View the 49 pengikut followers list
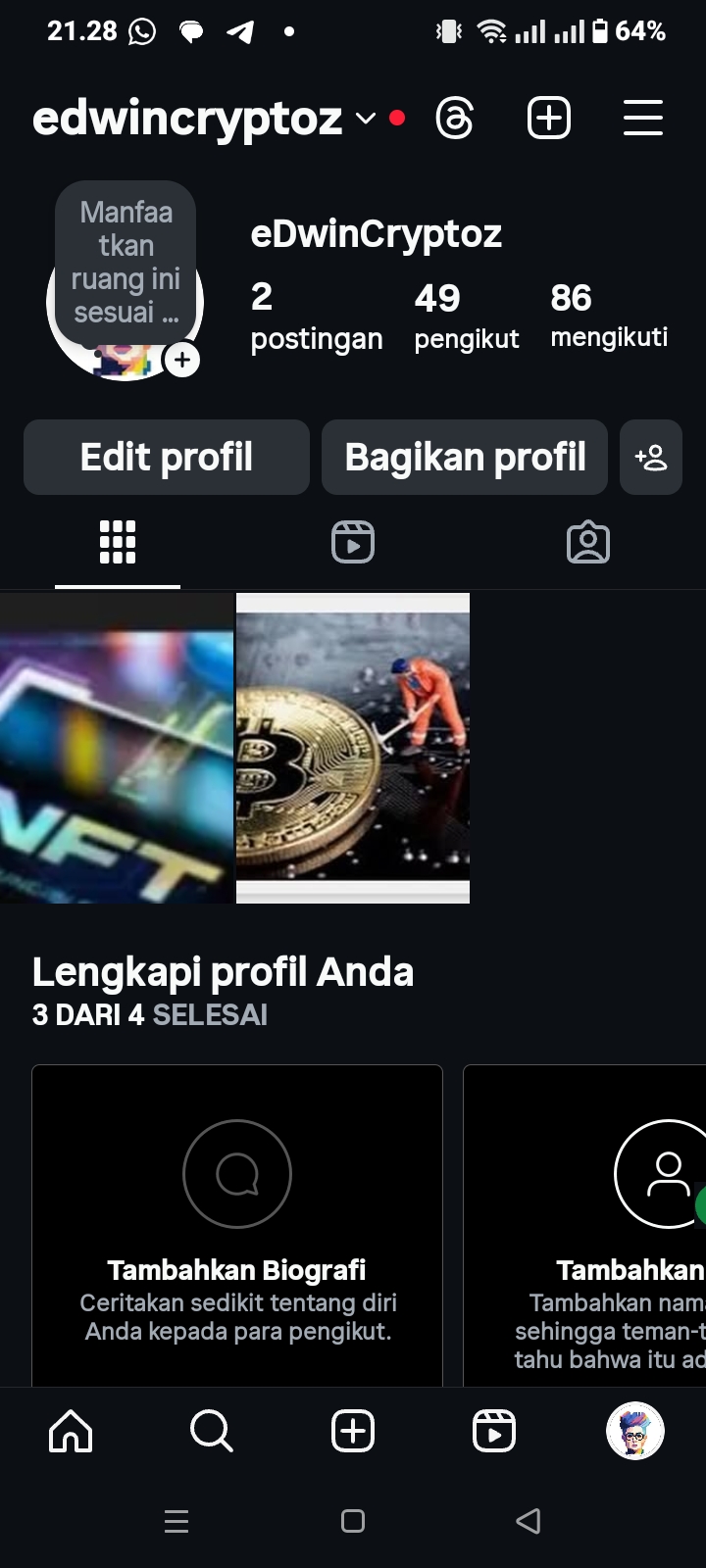The width and height of the screenshot is (706, 1568). [466, 316]
